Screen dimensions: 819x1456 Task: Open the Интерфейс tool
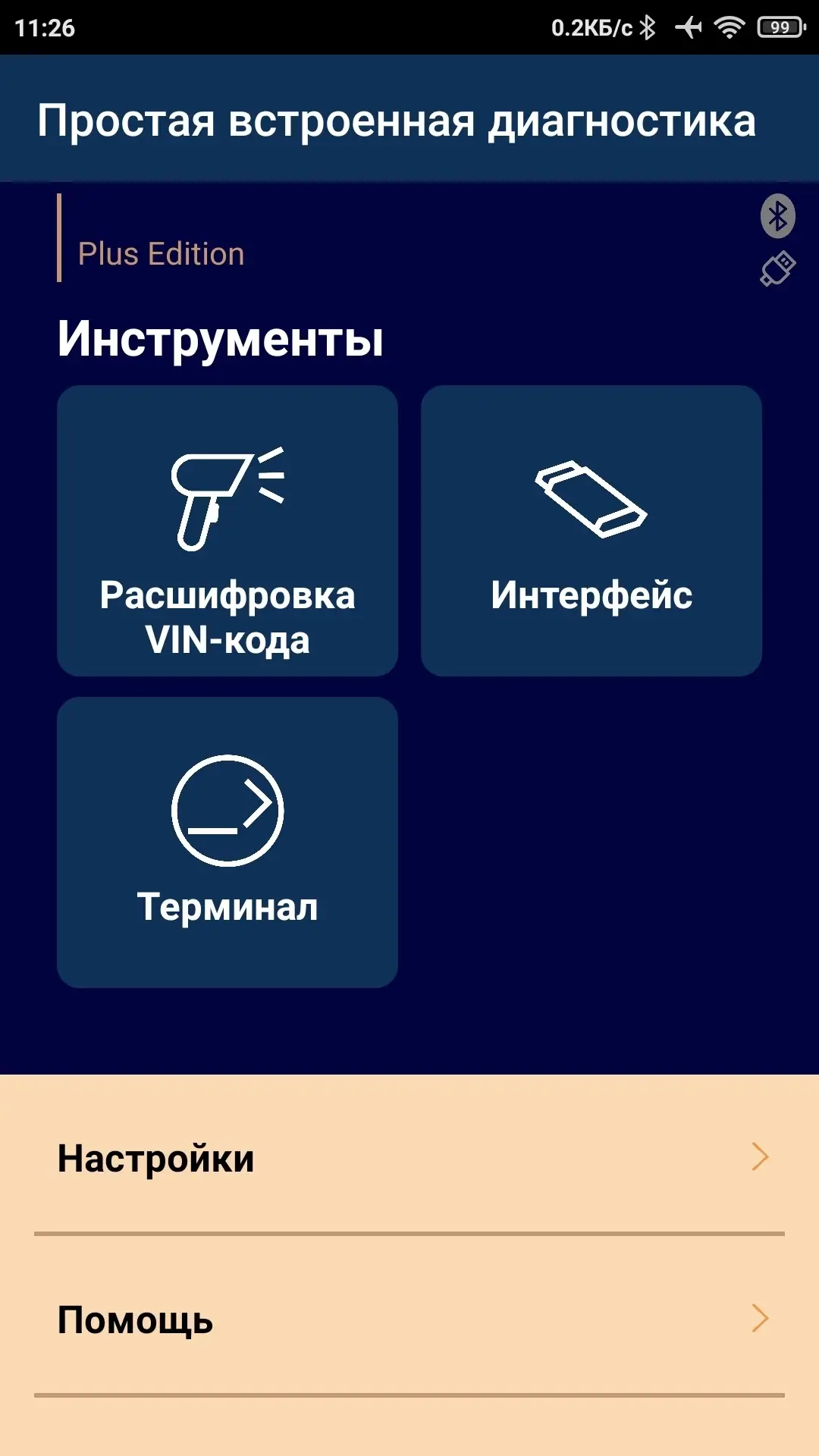pos(591,531)
